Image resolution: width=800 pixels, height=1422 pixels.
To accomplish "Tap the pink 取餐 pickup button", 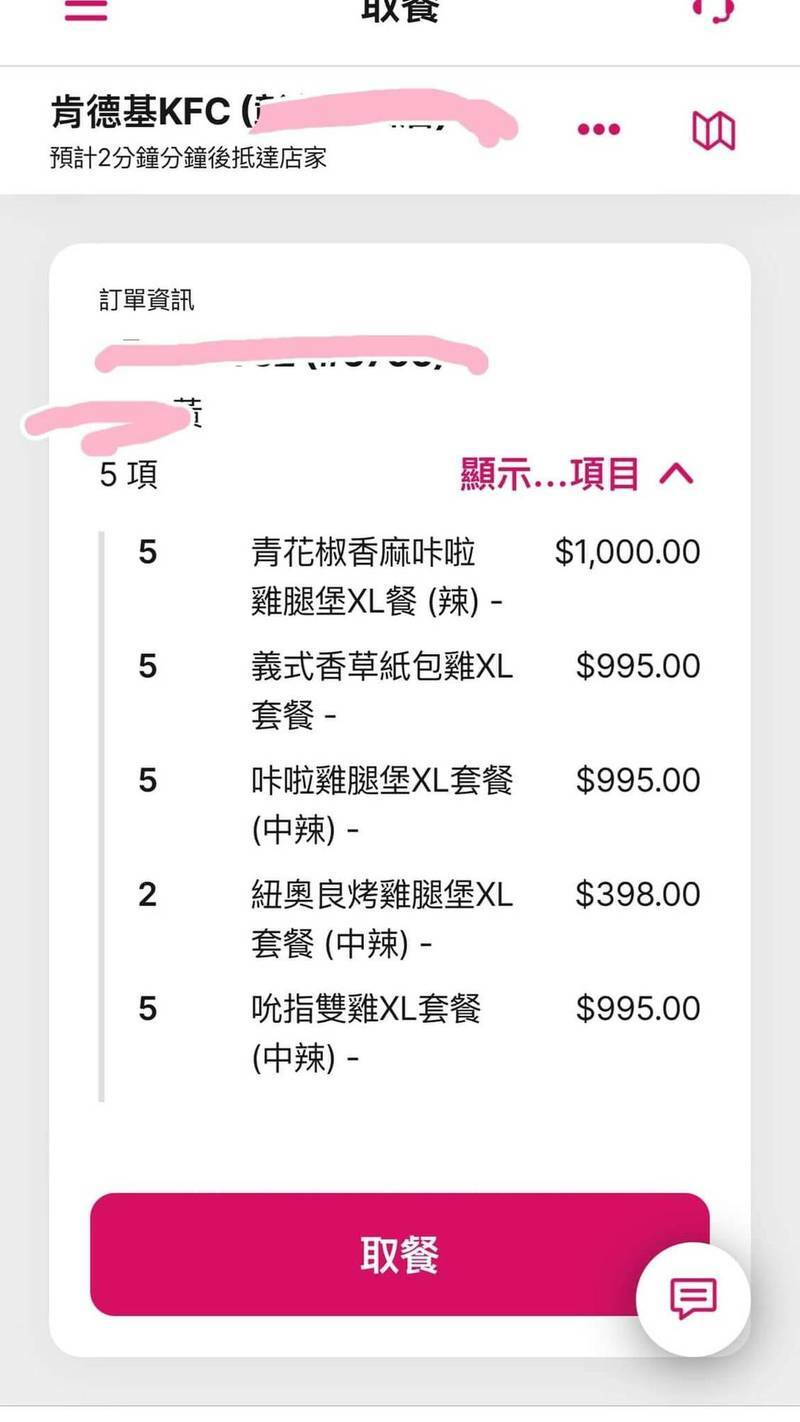I will coord(400,1254).
